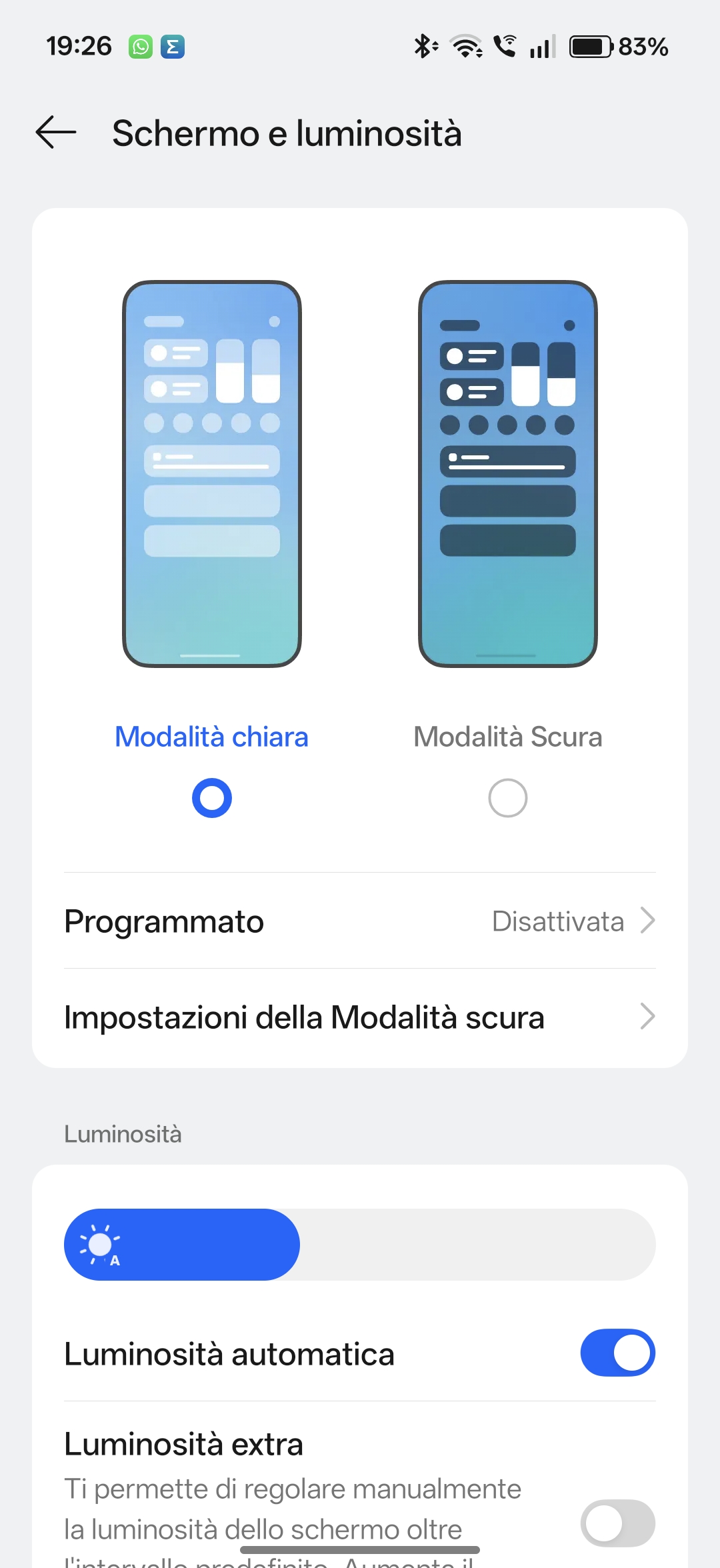Turn off Luminosità automatica

(617, 1353)
